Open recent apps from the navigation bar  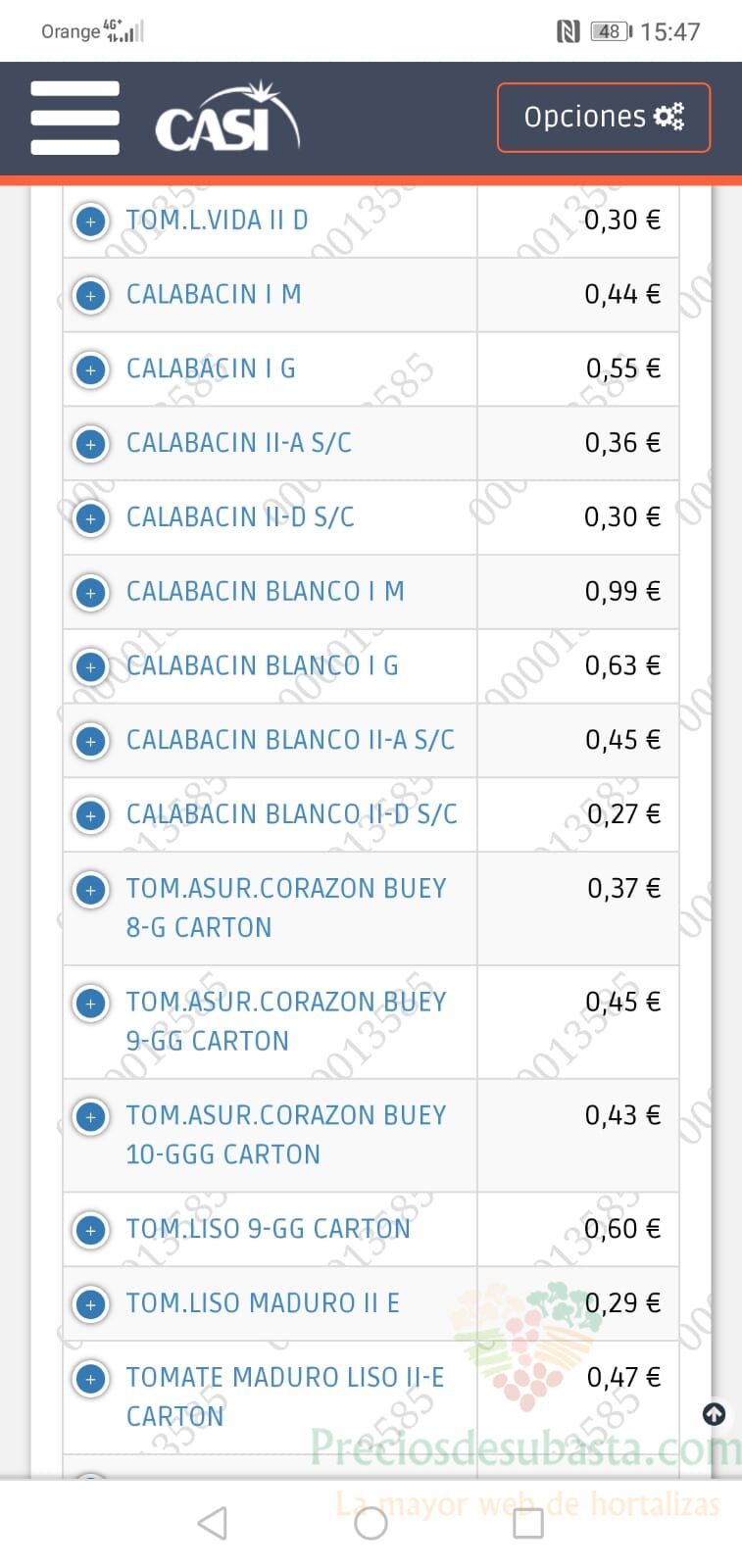click(528, 1523)
